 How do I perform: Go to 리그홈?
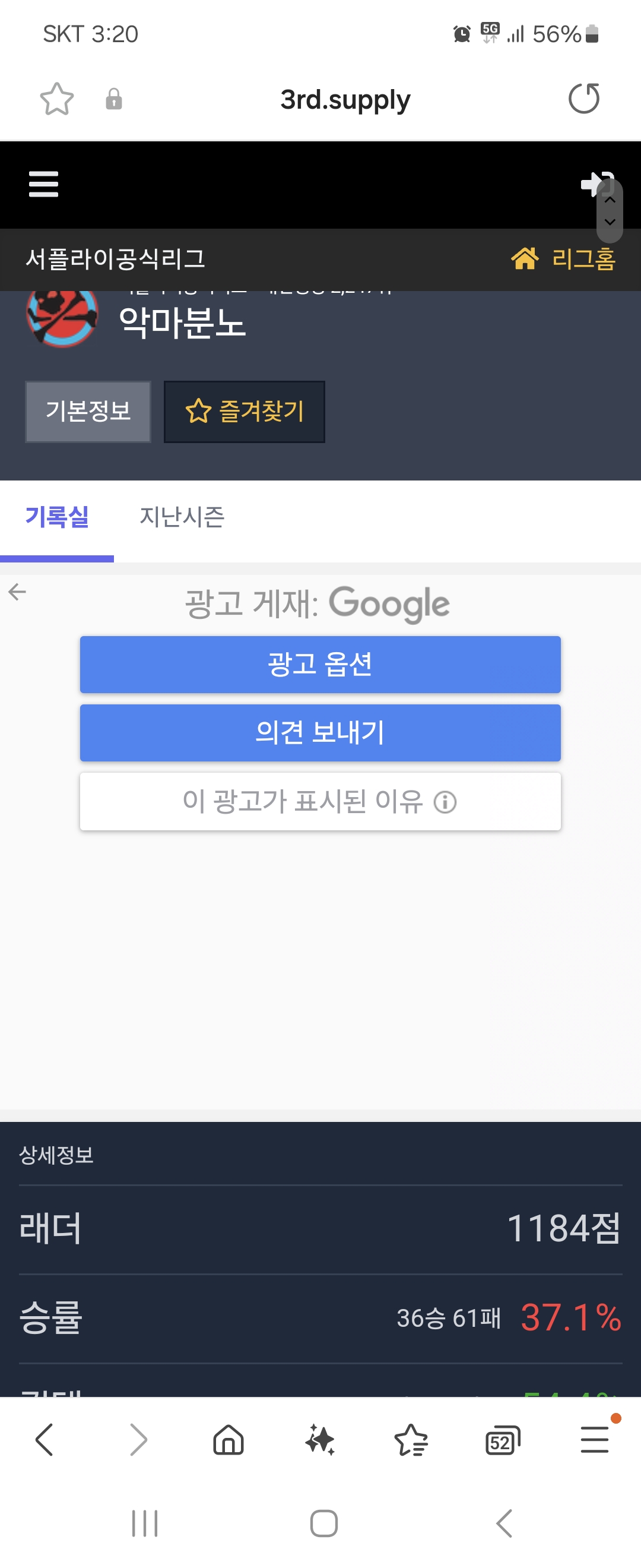point(563,259)
